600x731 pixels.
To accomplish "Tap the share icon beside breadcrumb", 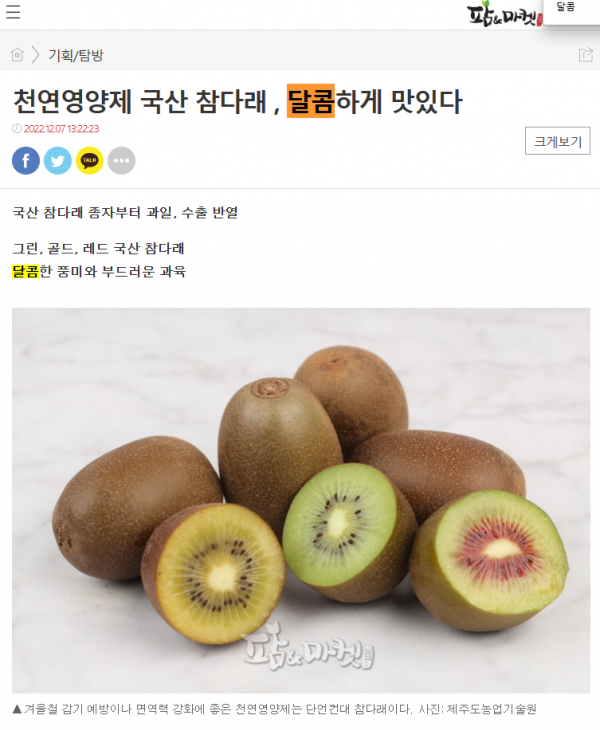I will pyautogui.click(x=586, y=55).
